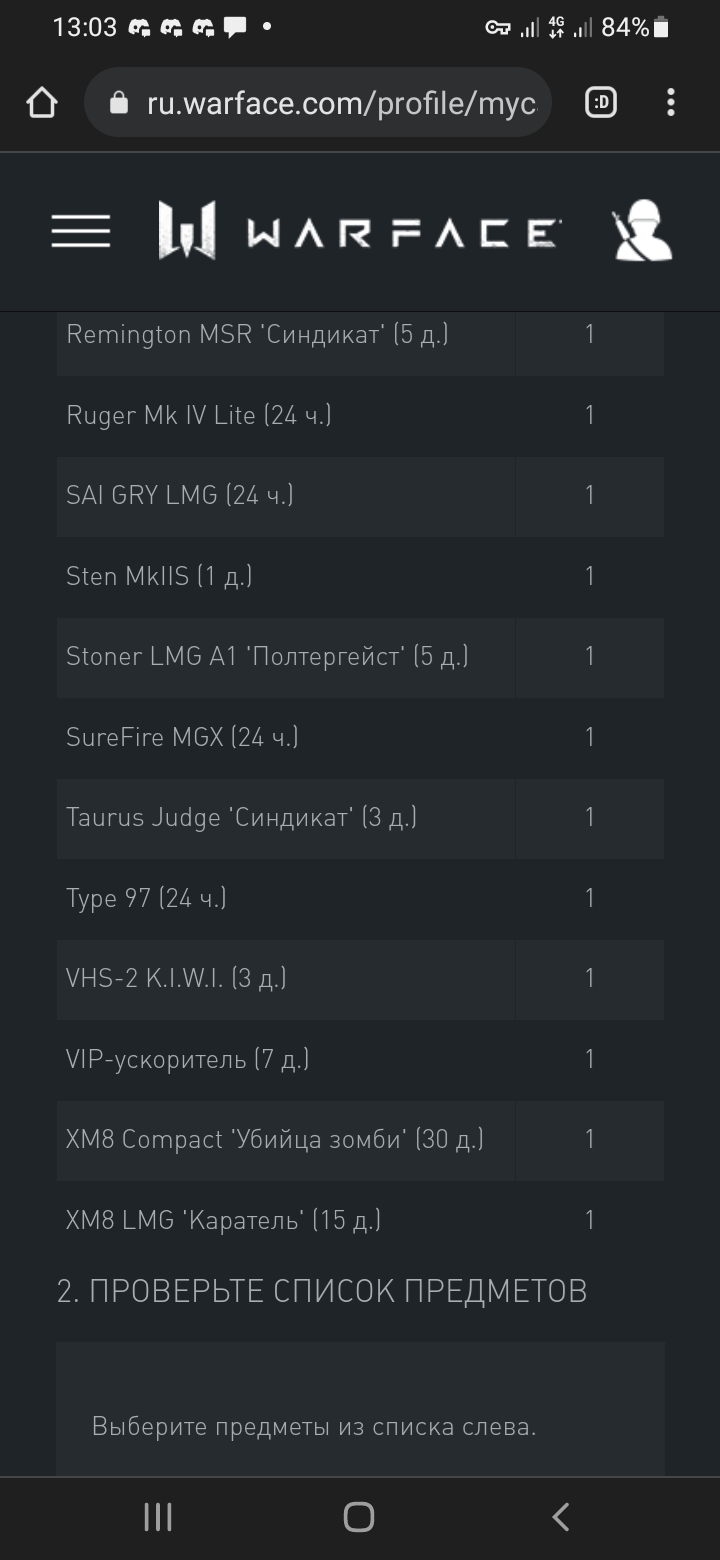This screenshot has width=720, height=1560.
Task: Open the browser tab switcher
Action: coord(601,102)
